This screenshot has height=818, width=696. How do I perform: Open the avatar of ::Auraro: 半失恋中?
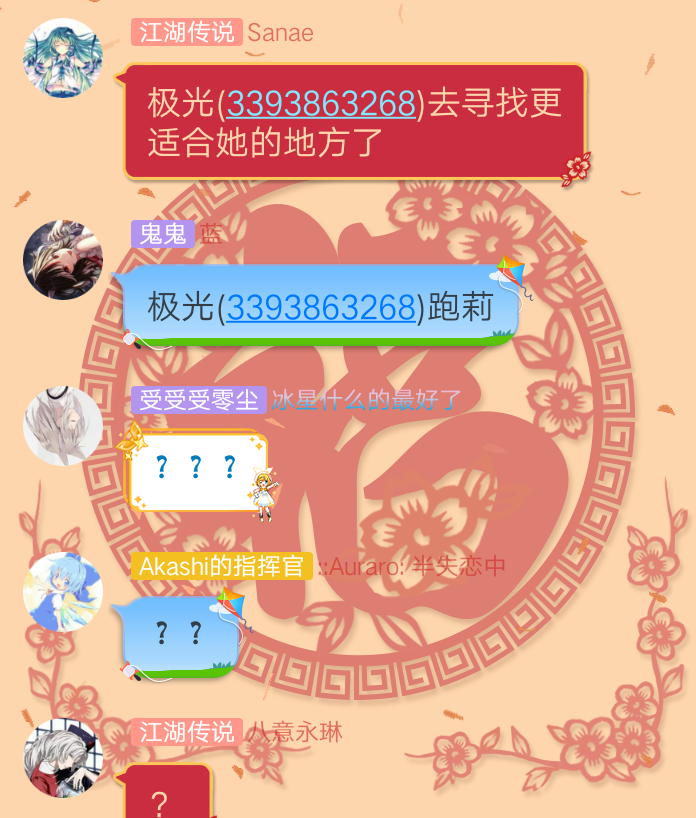point(63,592)
